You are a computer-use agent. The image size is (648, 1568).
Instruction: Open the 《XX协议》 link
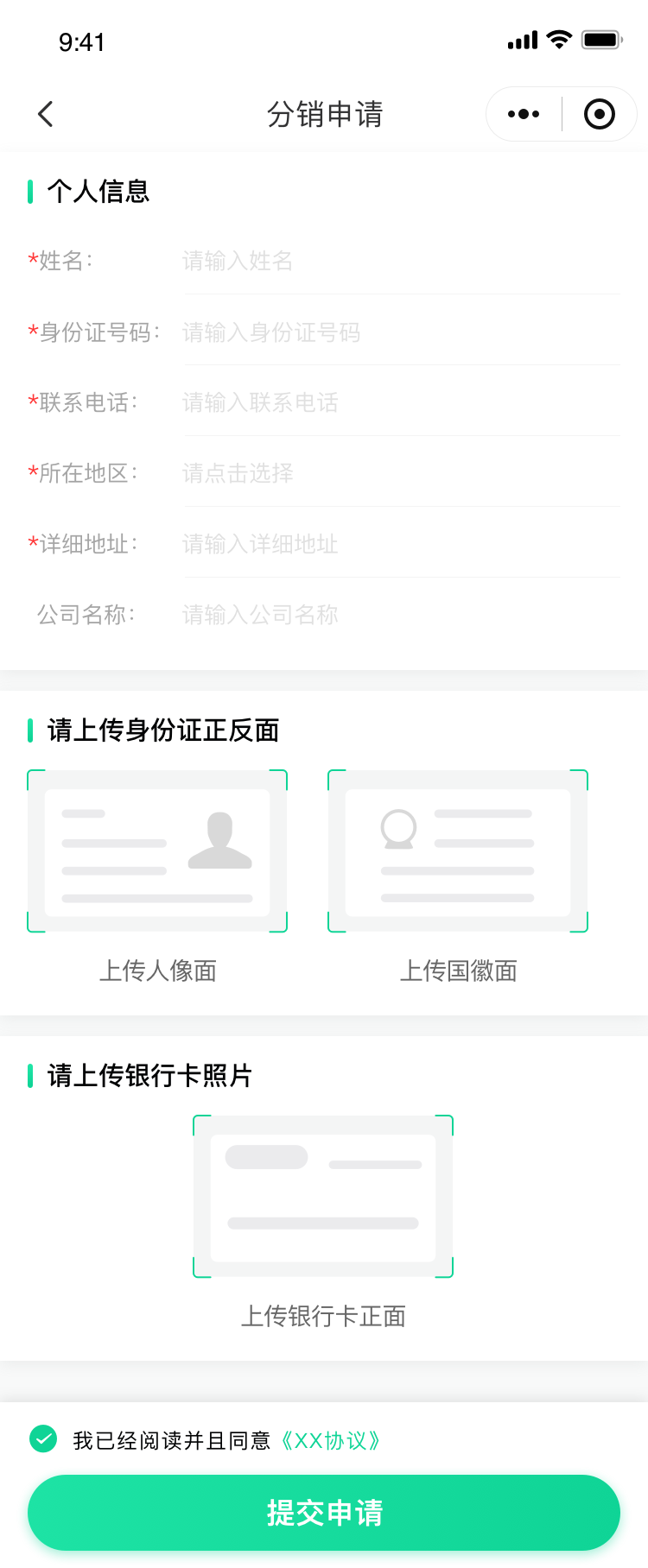(330, 1441)
